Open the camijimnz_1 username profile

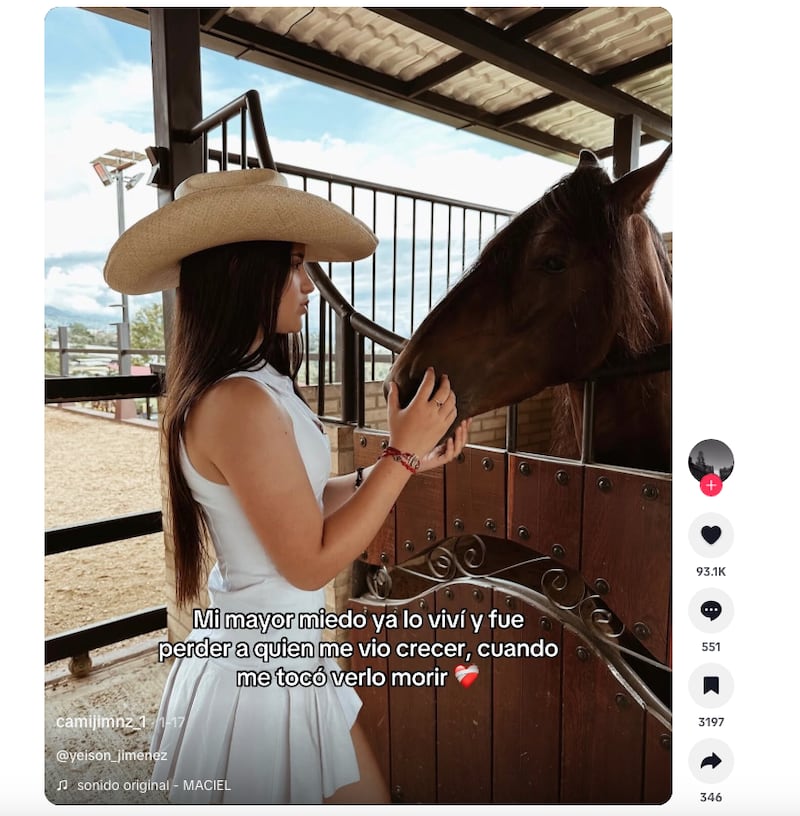101,721
